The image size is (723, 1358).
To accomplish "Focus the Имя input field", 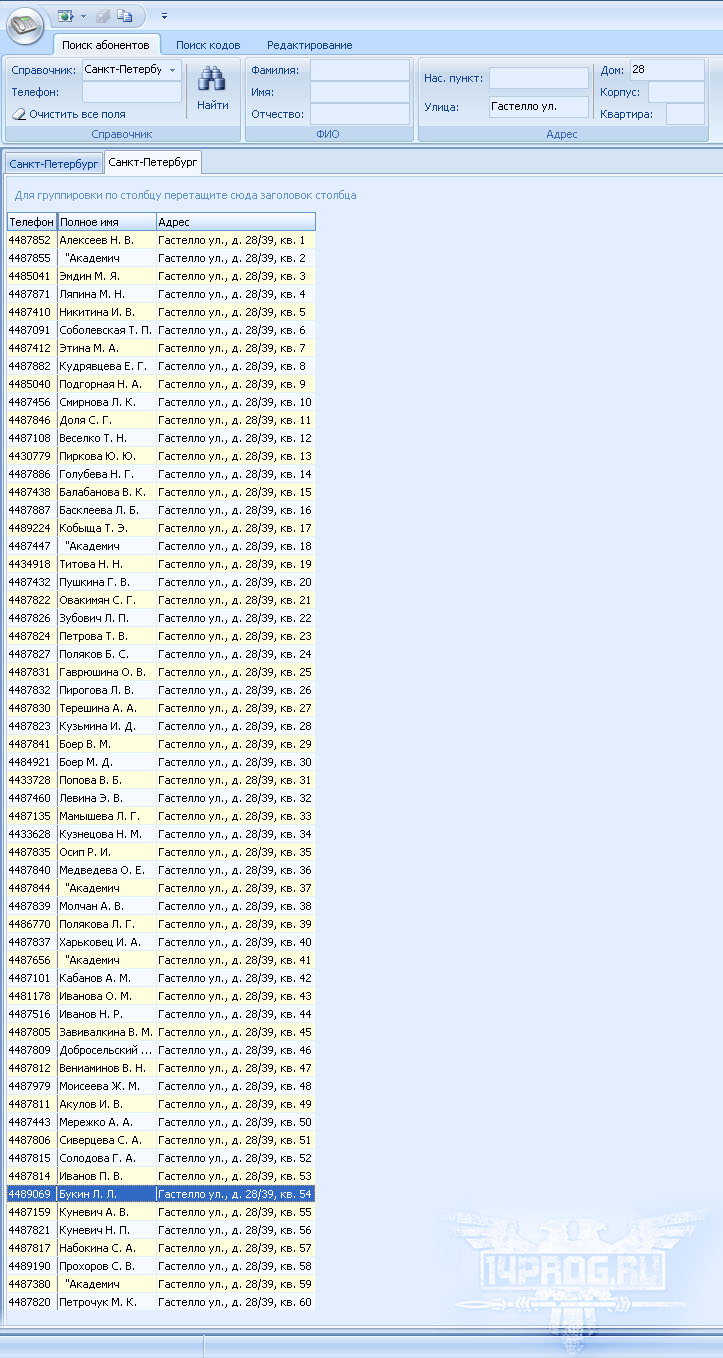I will click(360, 92).
